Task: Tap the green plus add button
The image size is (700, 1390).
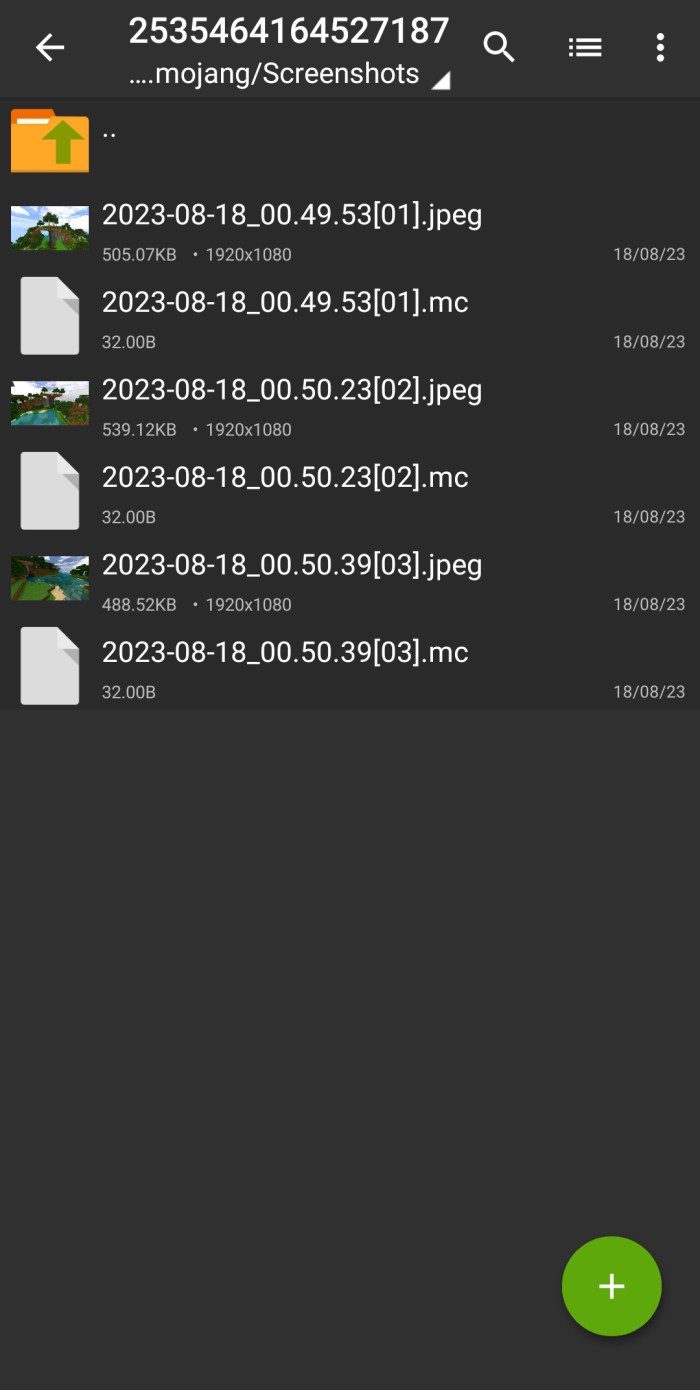Action: point(612,1286)
